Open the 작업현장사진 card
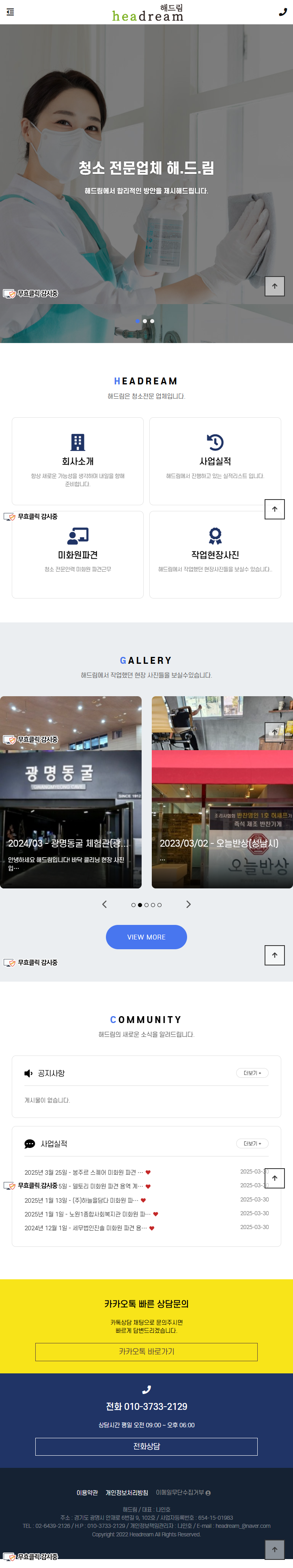 [x=215, y=554]
